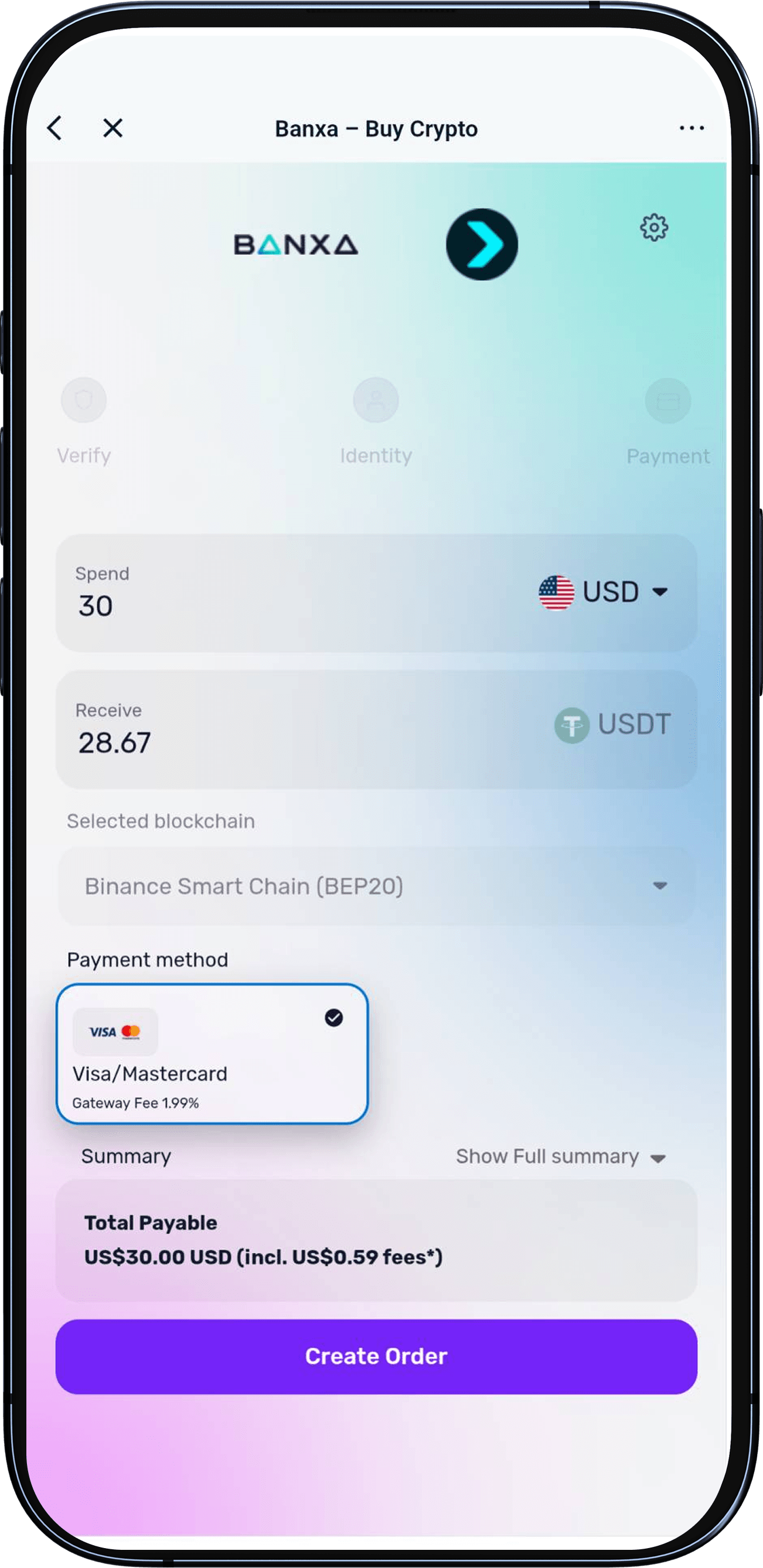763x1568 pixels.
Task: Open the USD currency dropdown
Action: (604, 592)
